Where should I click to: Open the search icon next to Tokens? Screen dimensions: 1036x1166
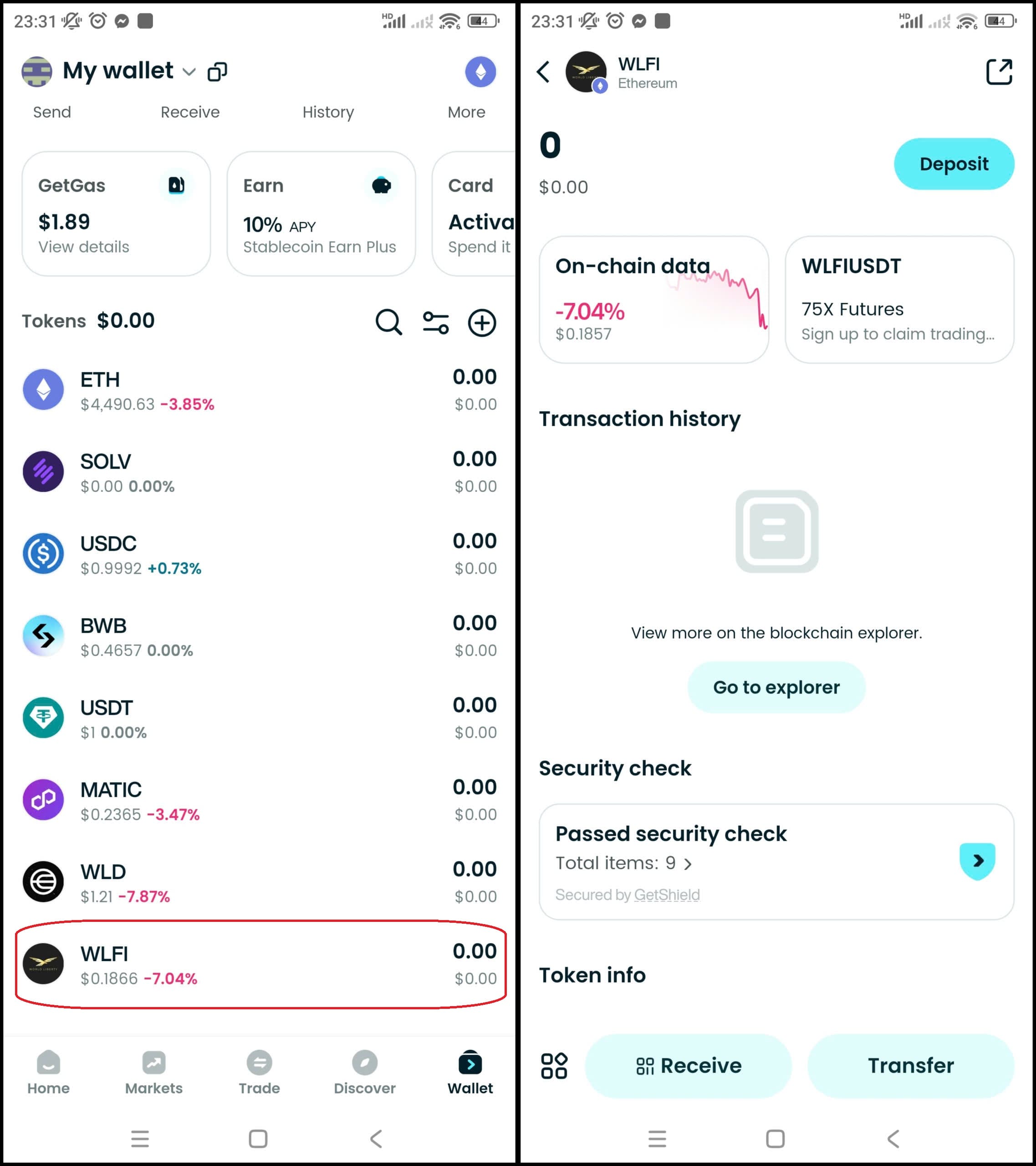coord(388,322)
